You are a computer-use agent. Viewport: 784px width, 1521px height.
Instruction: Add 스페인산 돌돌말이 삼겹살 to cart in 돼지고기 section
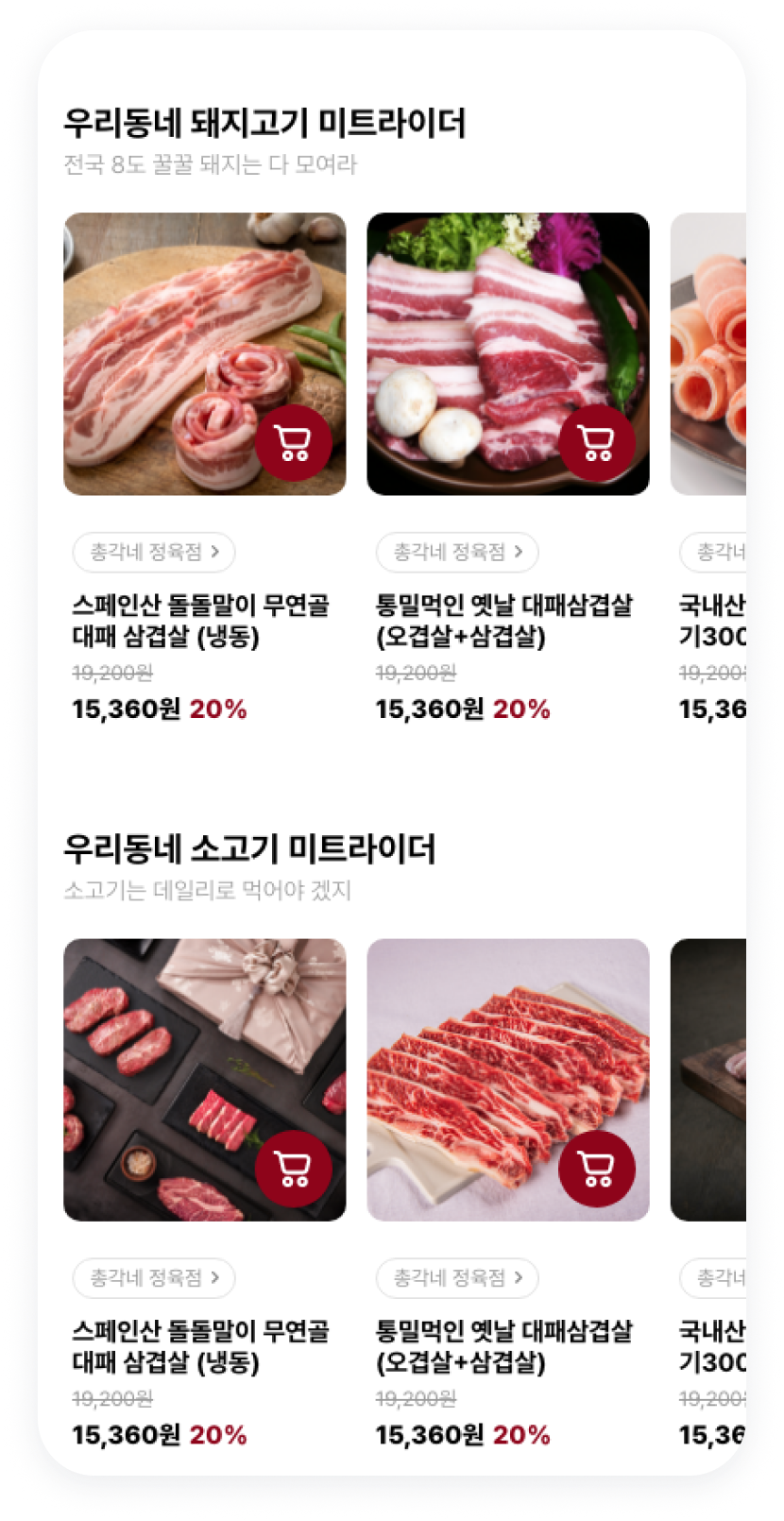[293, 442]
